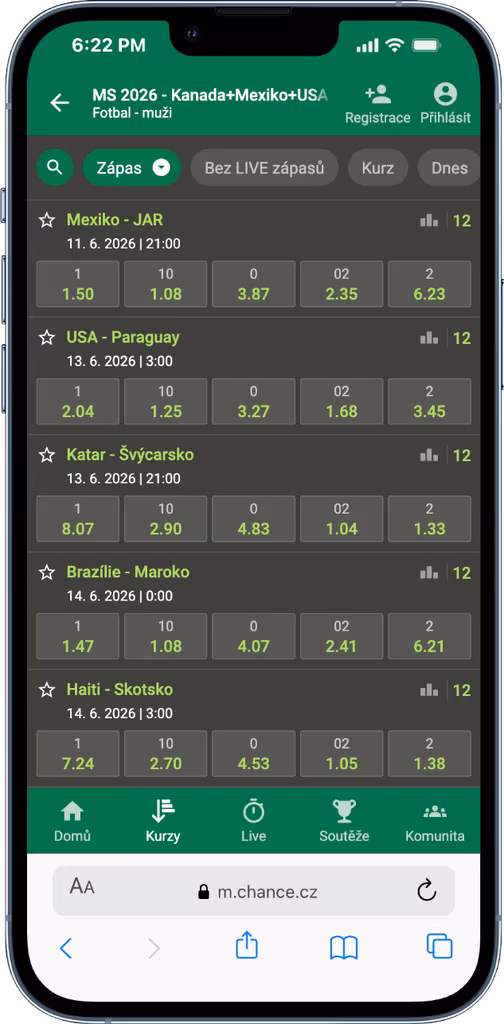
Task: Pick odds 1.50 for Mexiko win
Action: [x=78, y=284]
